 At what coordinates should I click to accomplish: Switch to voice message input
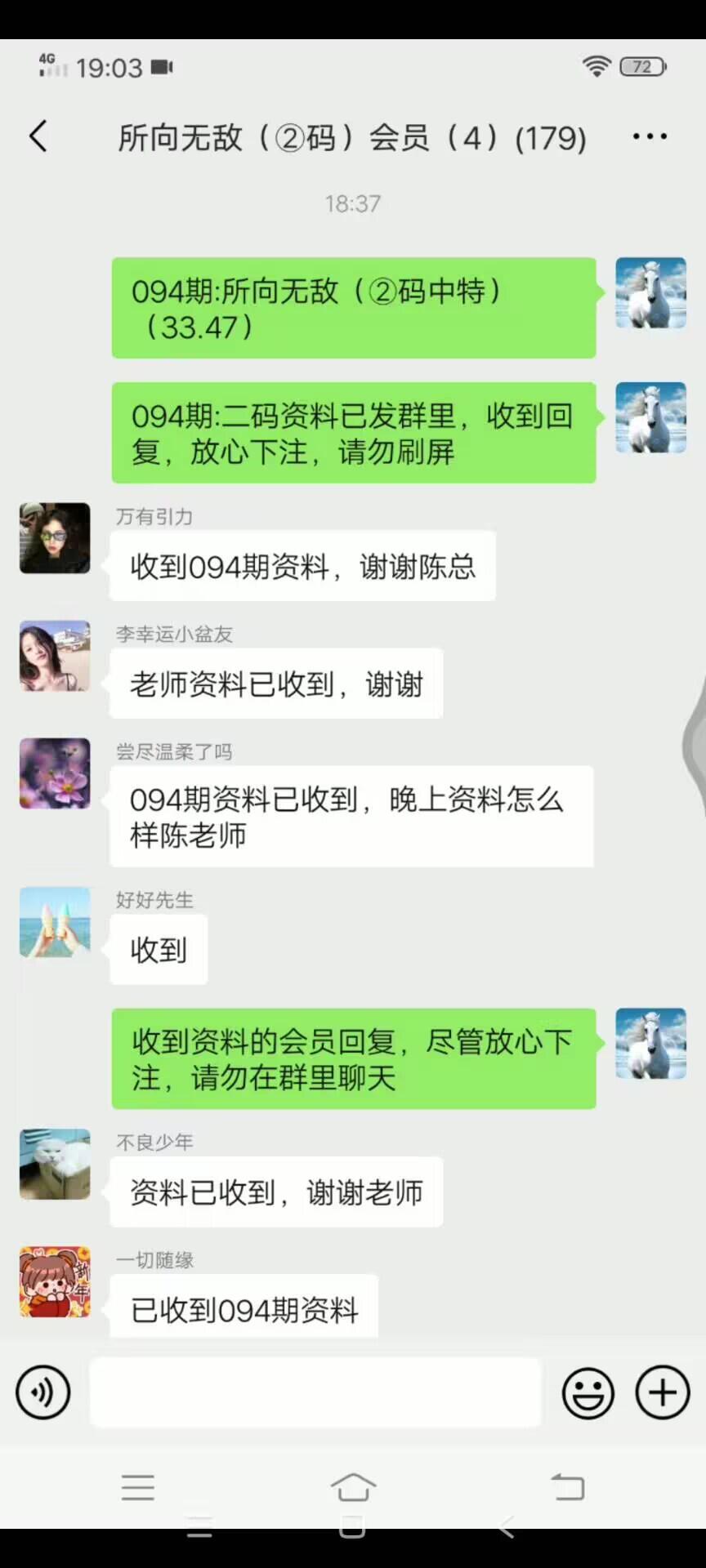click(42, 1392)
